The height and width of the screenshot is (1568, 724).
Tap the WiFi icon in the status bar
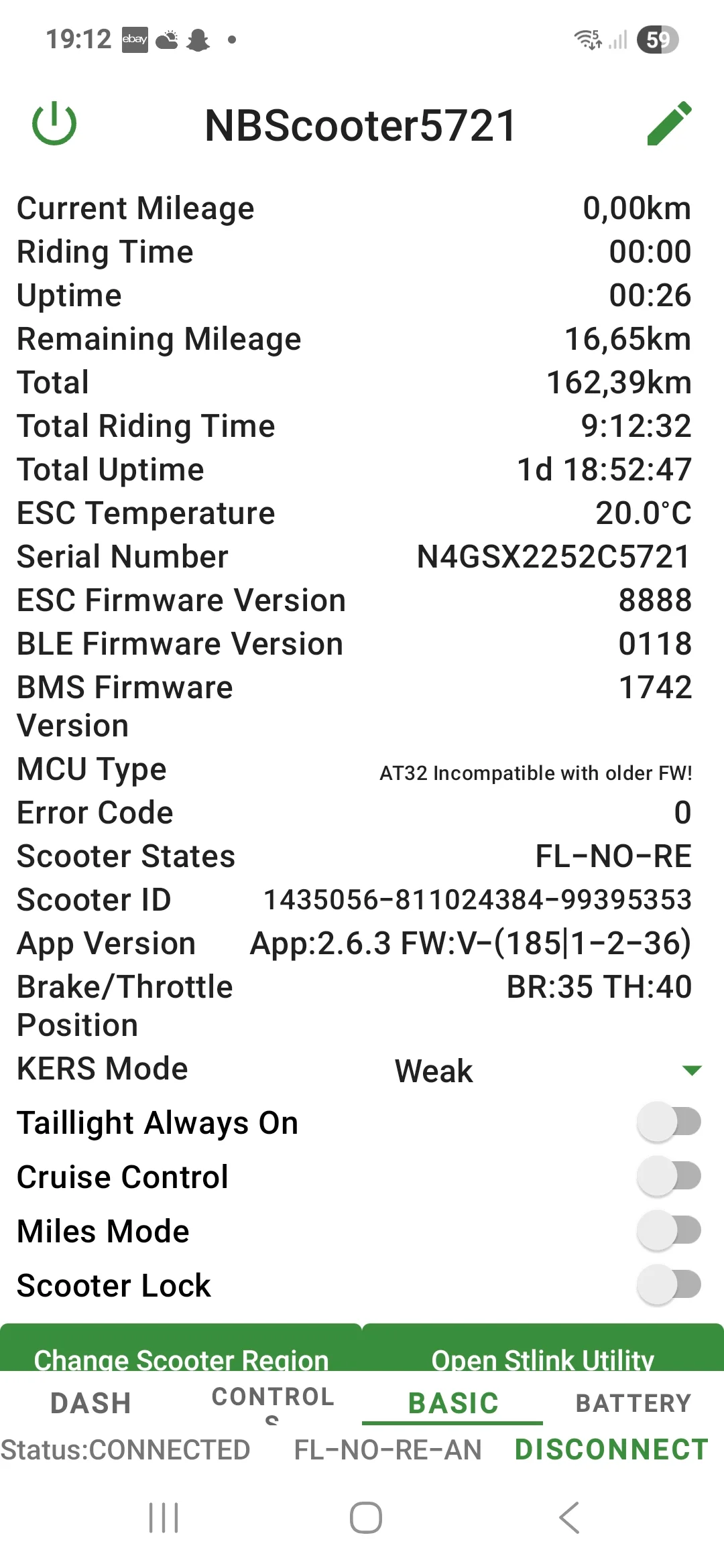coord(587,39)
